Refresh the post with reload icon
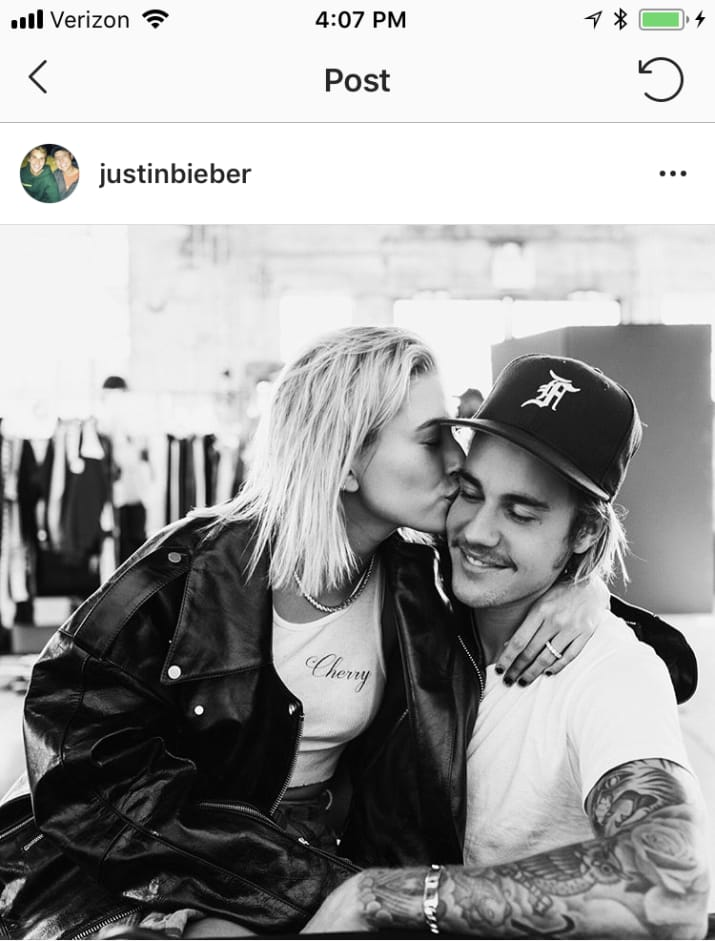The height and width of the screenshot is (941, 715). coord(661,79)
